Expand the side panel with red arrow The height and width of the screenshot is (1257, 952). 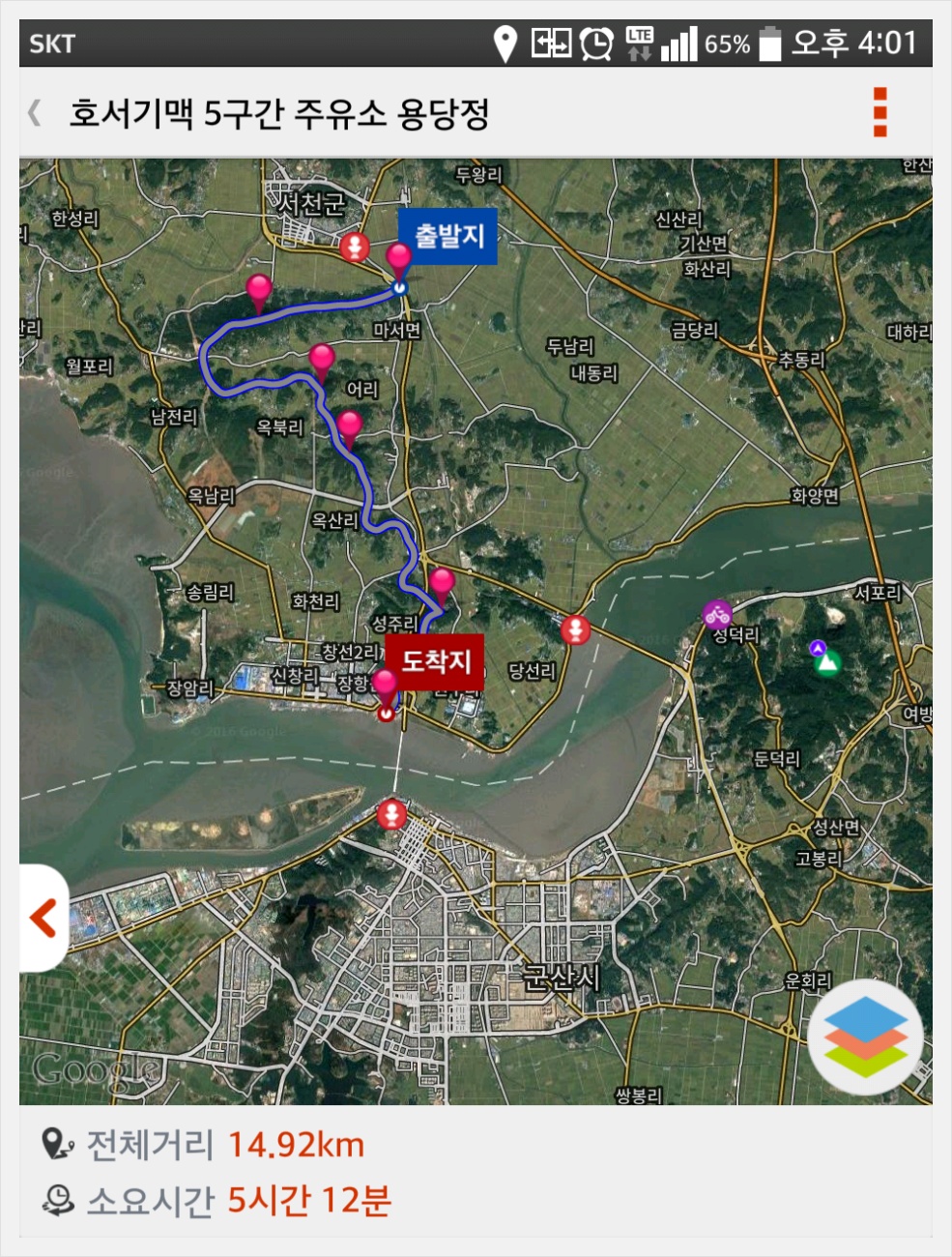(43, 918)
